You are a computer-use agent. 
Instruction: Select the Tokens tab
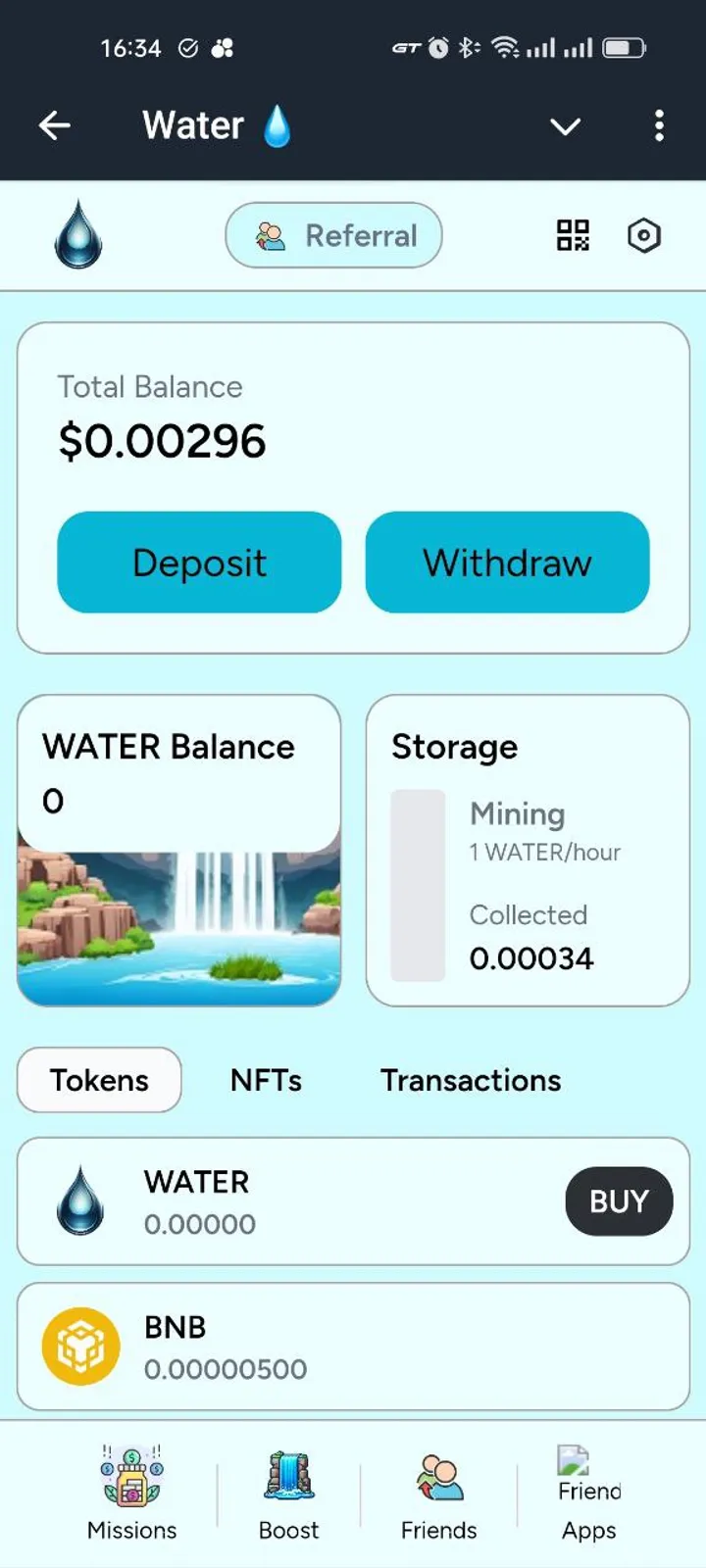point(98,1080)
